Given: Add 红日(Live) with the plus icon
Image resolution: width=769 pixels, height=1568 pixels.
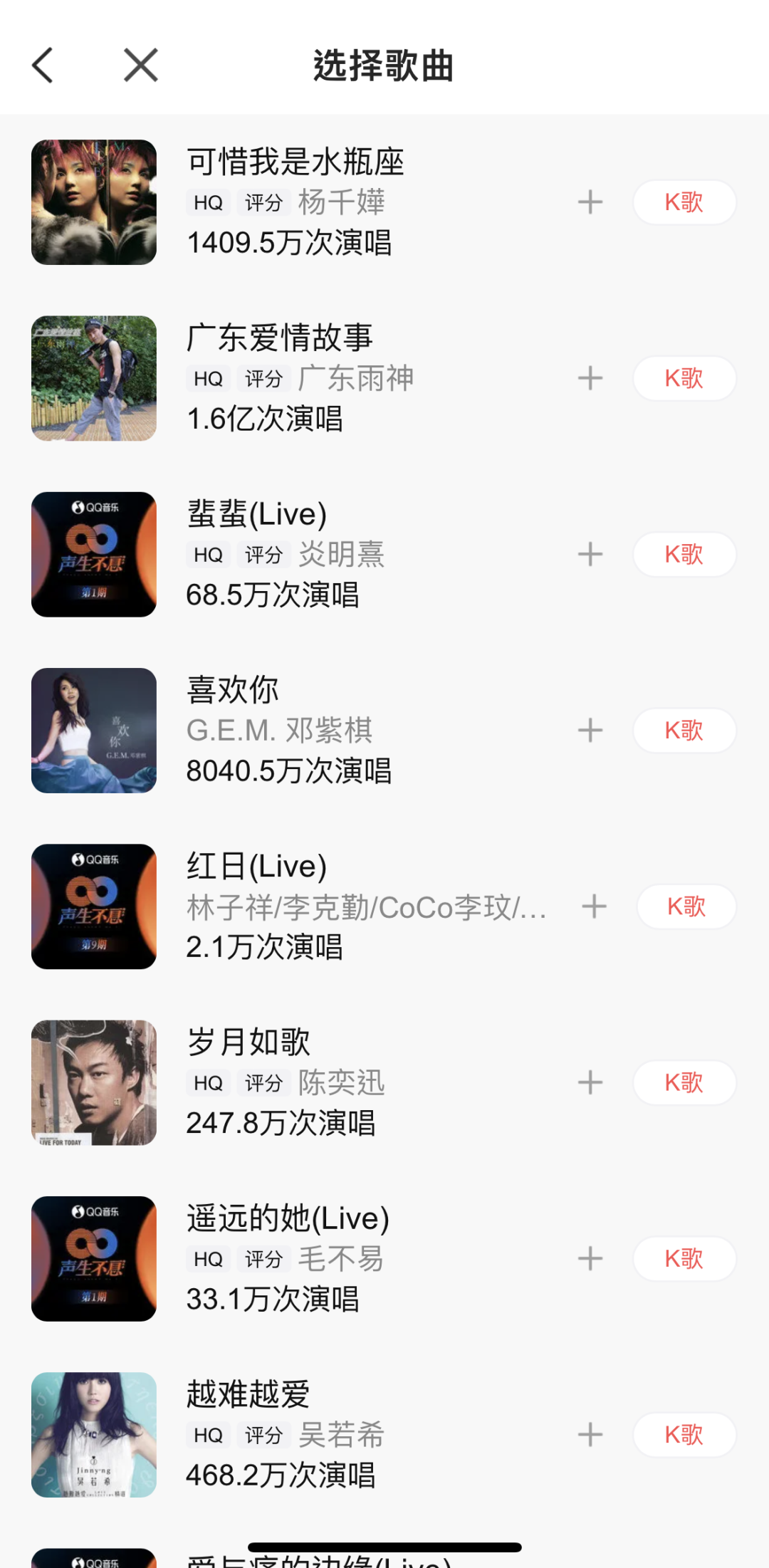Looking at the screenshot, I should click(595, 906).
